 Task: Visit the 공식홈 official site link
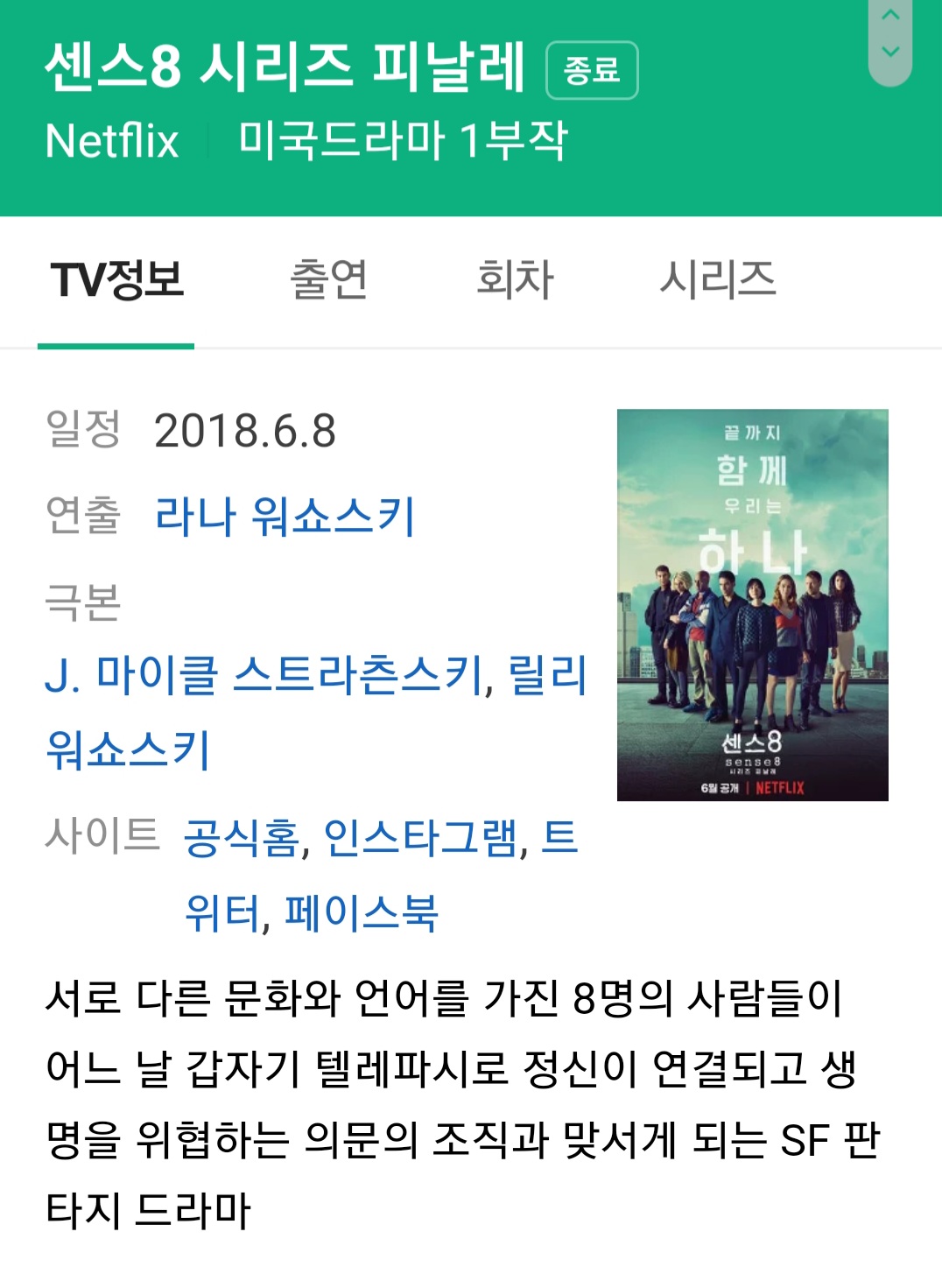pyautogui.click(x=241, y=838)
